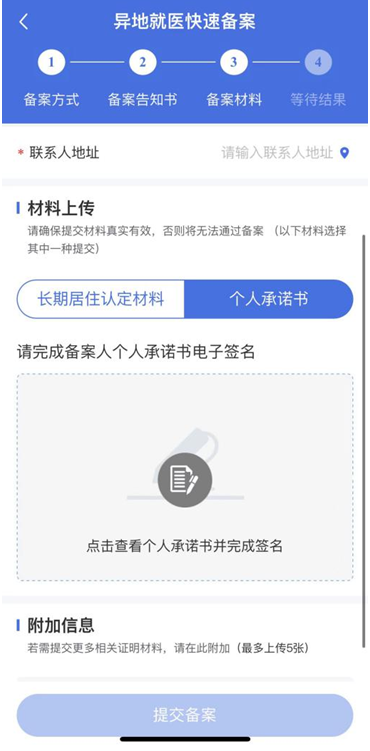The height and width of the screenshot is (751, 370).
Task: Go back using the top-left arrow
Action: pyautogui.click(x=23, y=22)
